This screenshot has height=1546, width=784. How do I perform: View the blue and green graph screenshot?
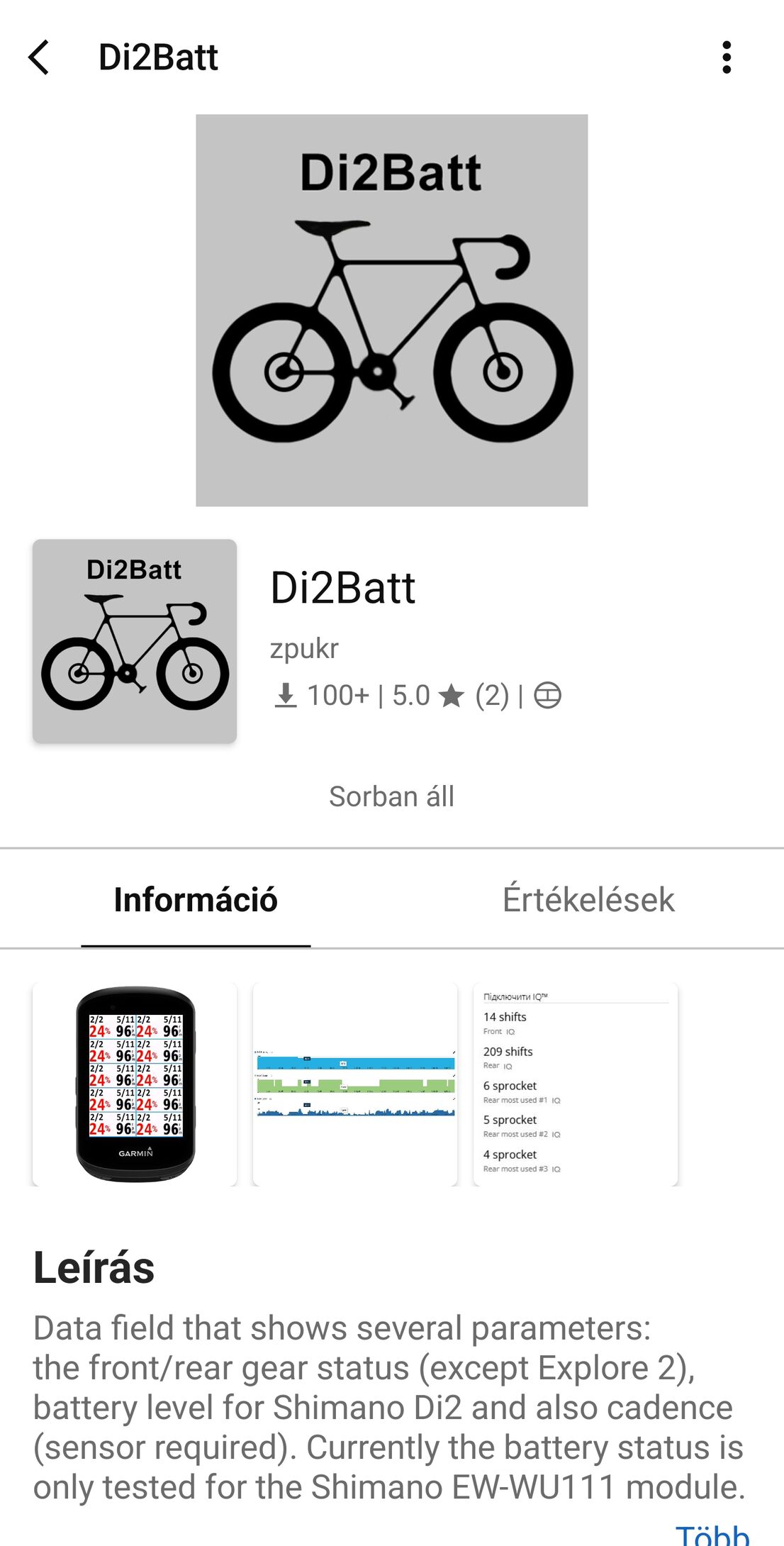[355, 1084]
